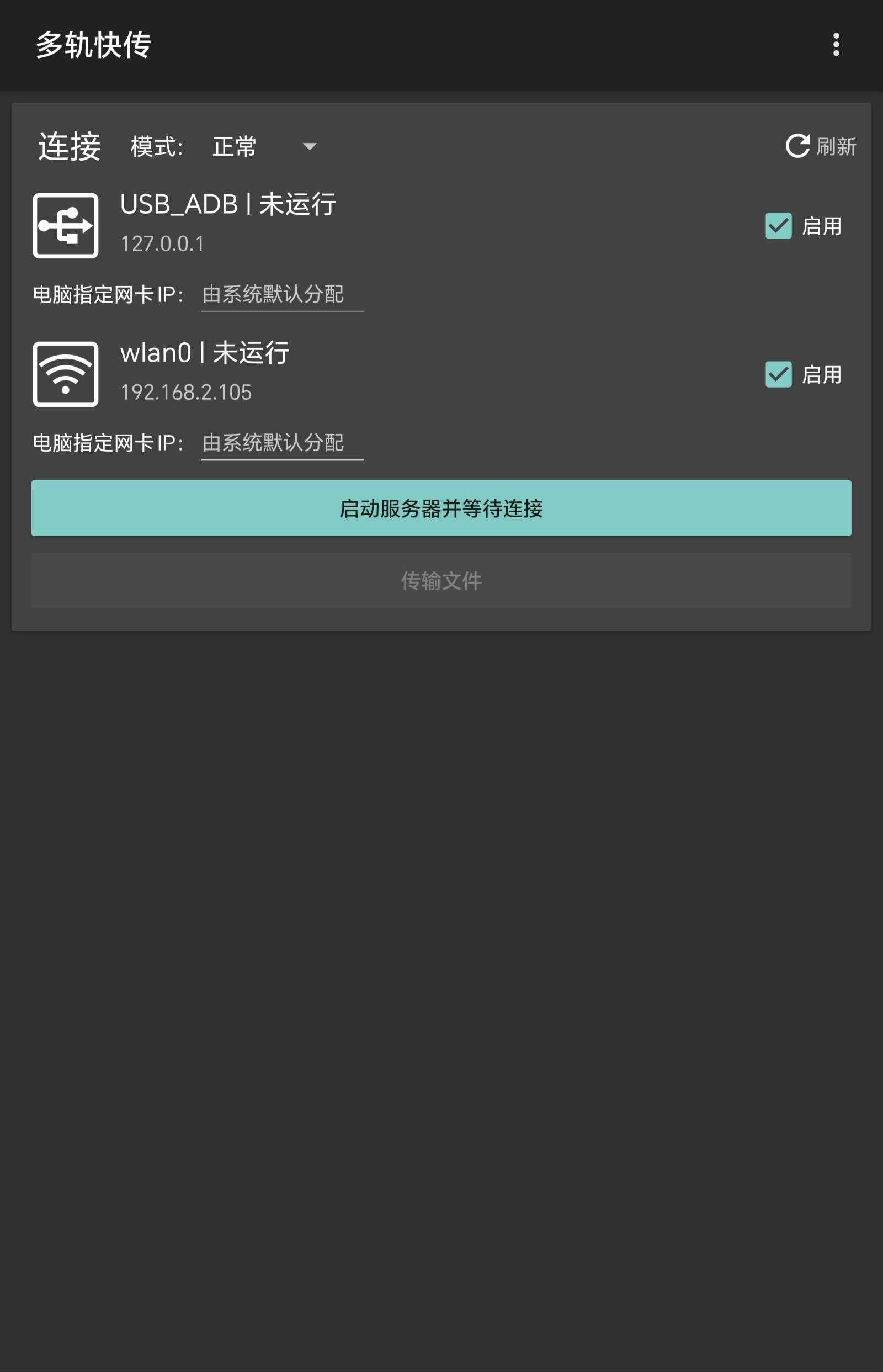Edit the network card IP field under wlan0
Image resolution: width=883 pixels, height=1372 pixels.
[x=282, y=443]
